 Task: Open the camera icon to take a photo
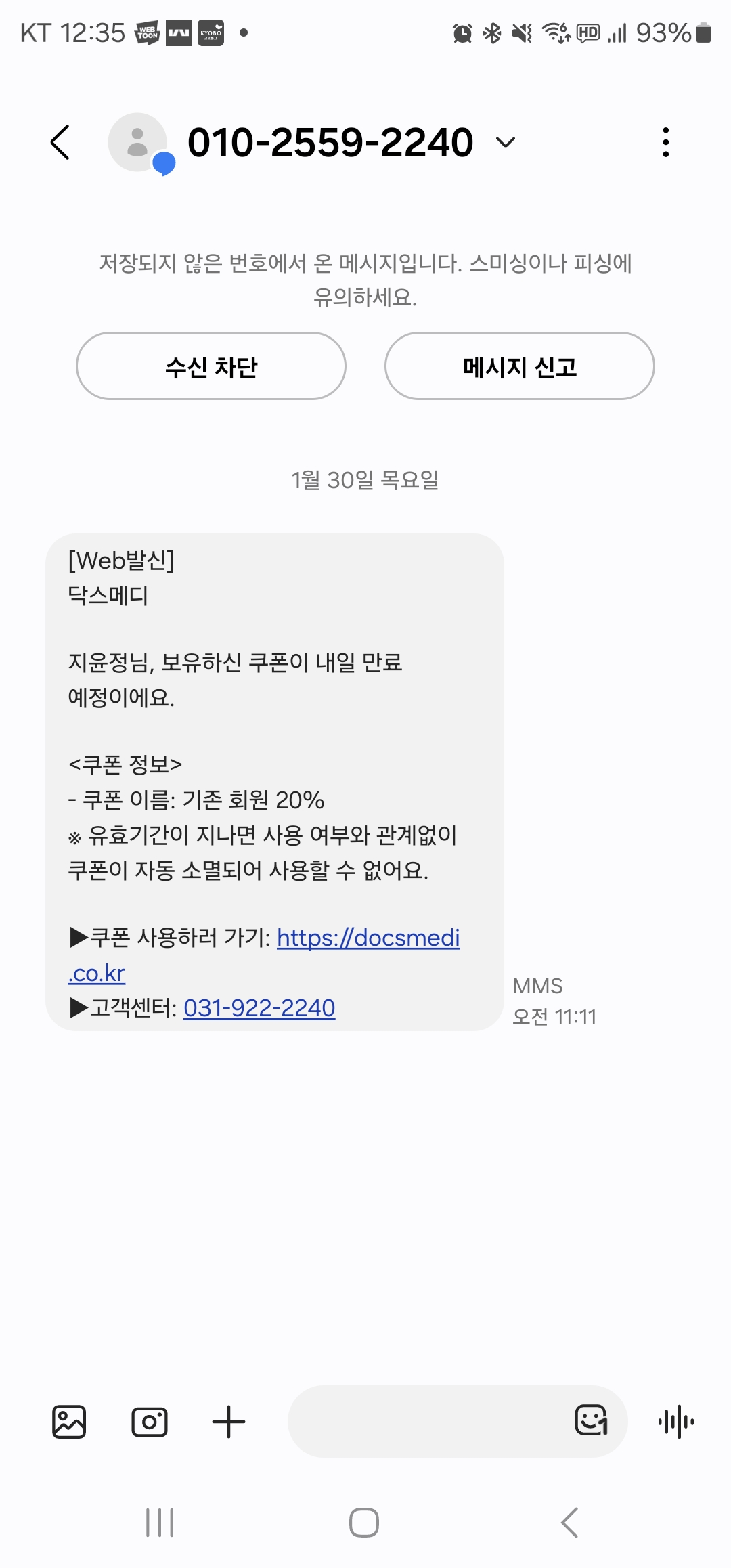click(x=149, y=1422)
